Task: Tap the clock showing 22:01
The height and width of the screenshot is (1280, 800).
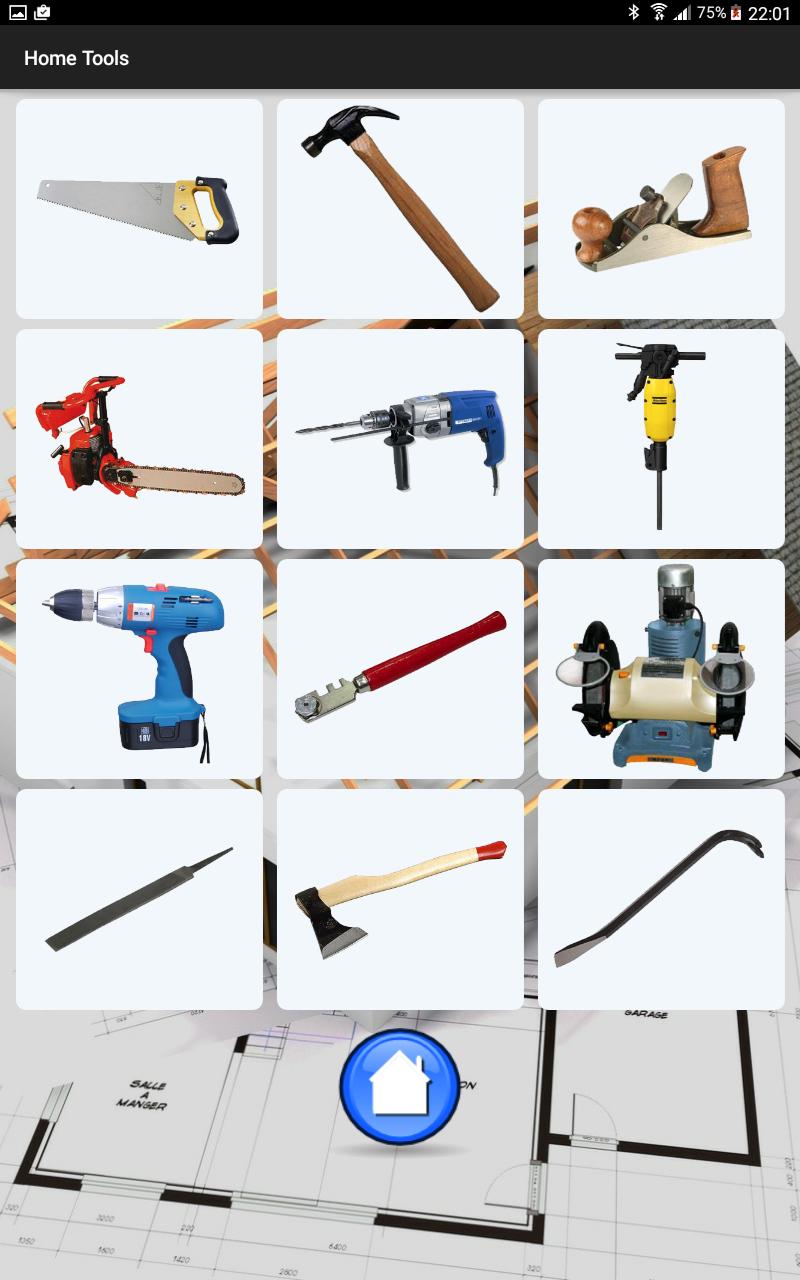Action: pyautogui.click(x=768, y=13)
